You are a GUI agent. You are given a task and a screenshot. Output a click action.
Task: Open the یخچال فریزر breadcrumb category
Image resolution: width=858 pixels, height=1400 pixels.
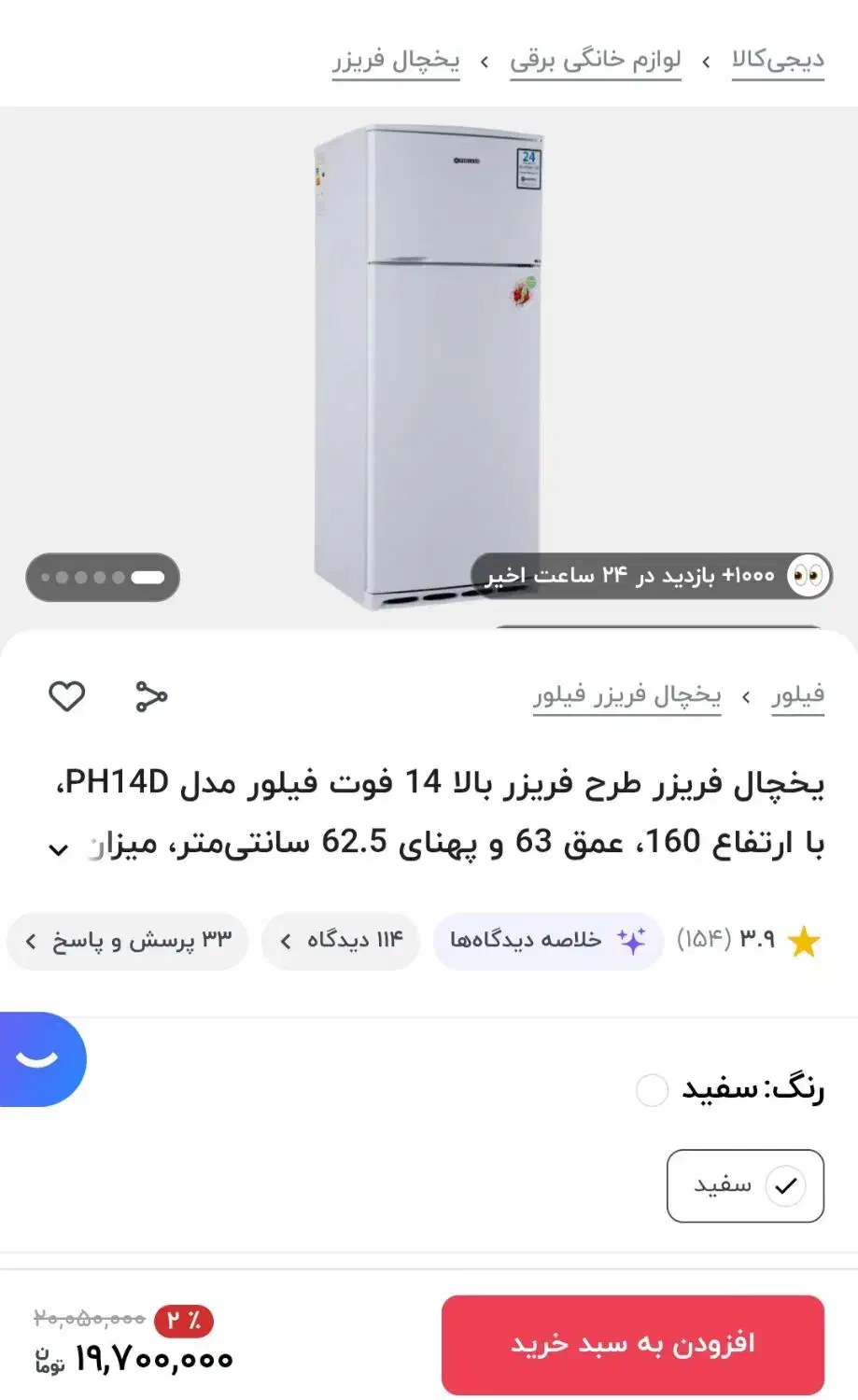(396, 60)
